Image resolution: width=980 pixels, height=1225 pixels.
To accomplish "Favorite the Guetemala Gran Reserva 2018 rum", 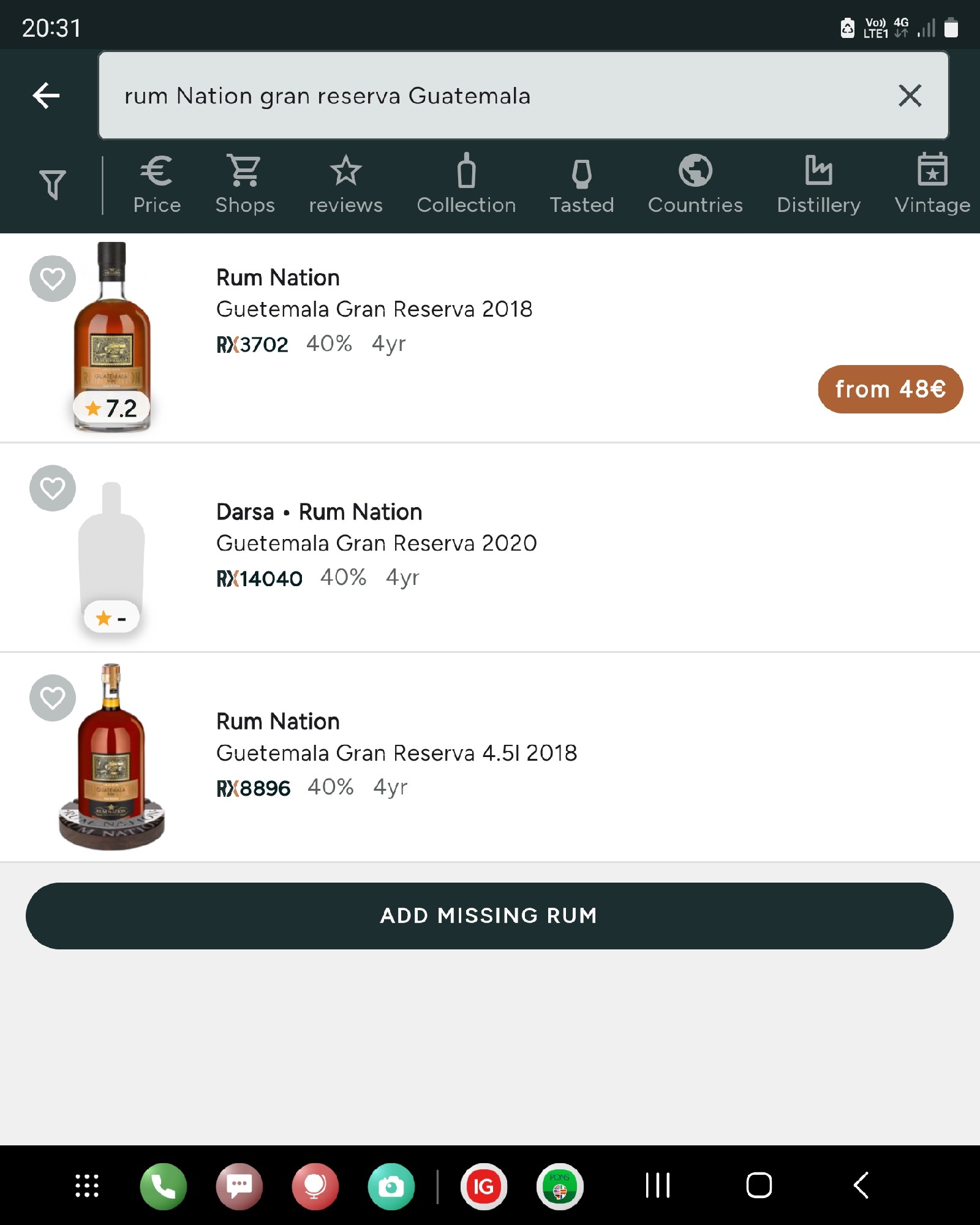I will pos(53,279).
